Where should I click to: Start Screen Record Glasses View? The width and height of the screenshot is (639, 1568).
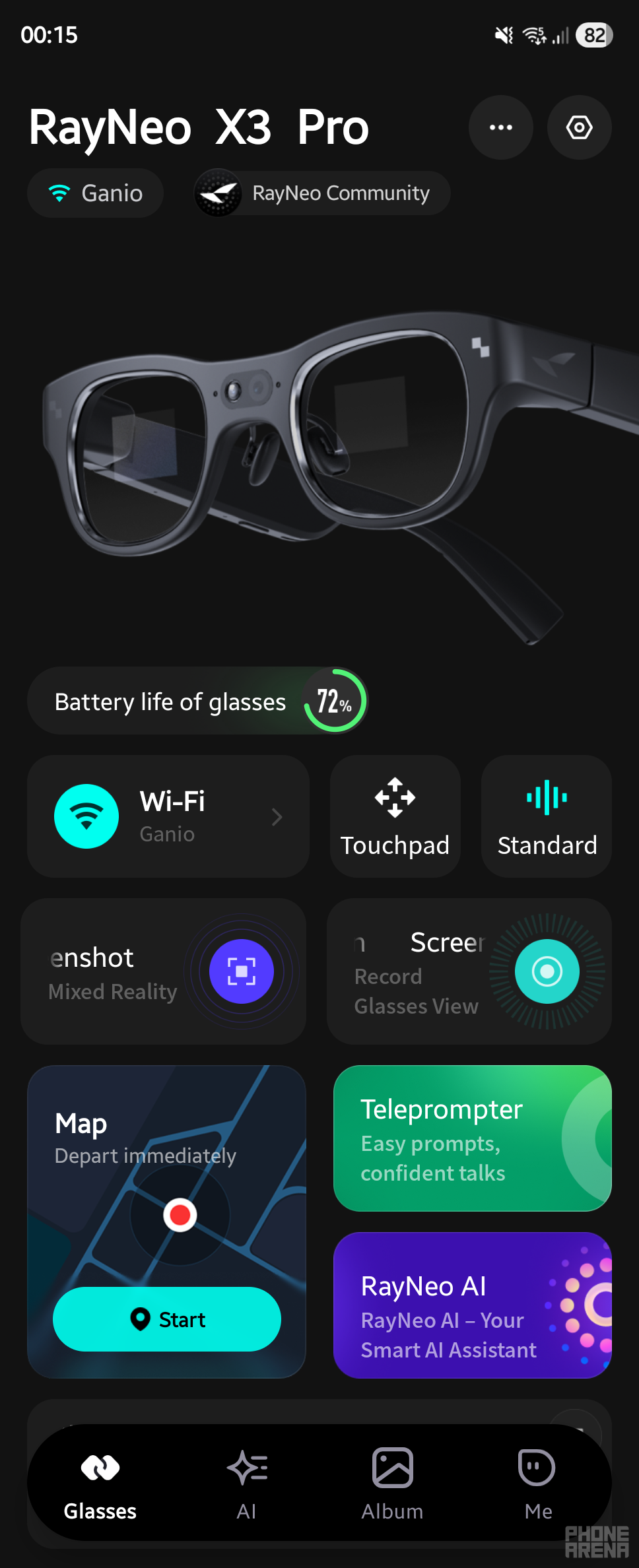(547, 971)
